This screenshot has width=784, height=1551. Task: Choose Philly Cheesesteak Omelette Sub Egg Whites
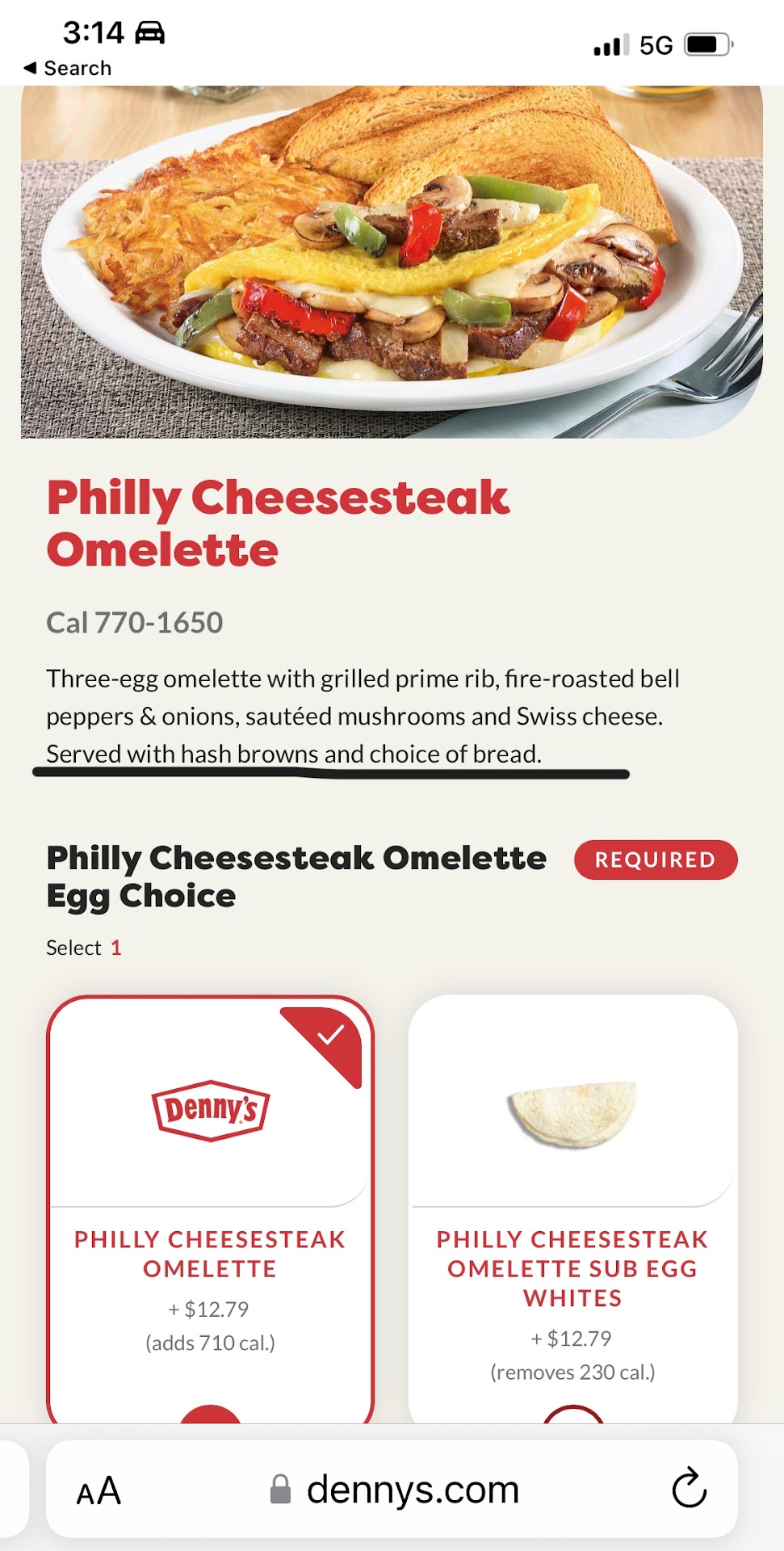pyautogui.click(x=572, y=1212)
